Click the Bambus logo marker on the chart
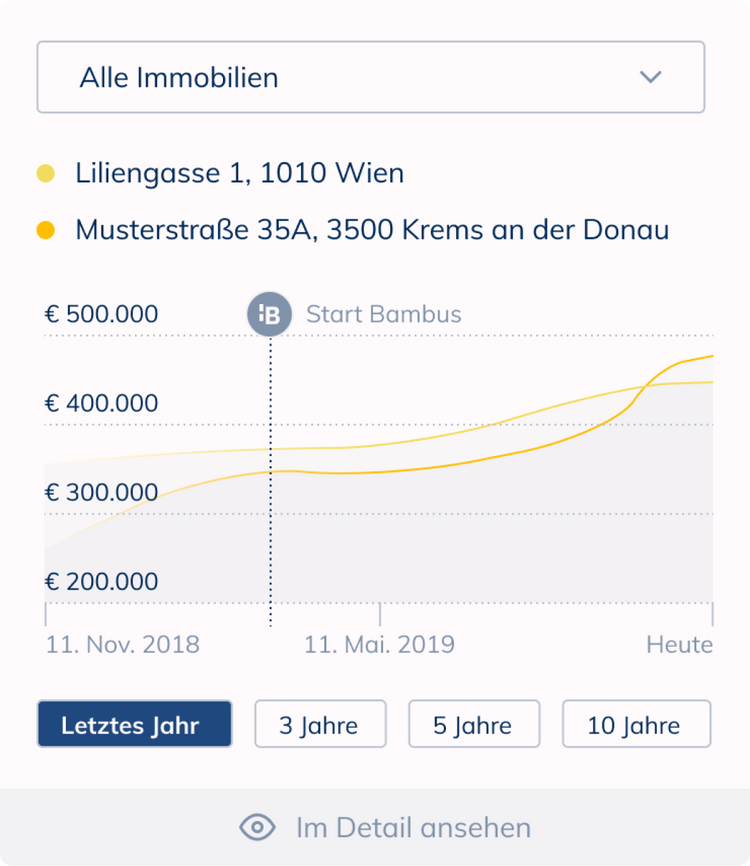This screenshot has width=750, height=866. click(269, 314)
